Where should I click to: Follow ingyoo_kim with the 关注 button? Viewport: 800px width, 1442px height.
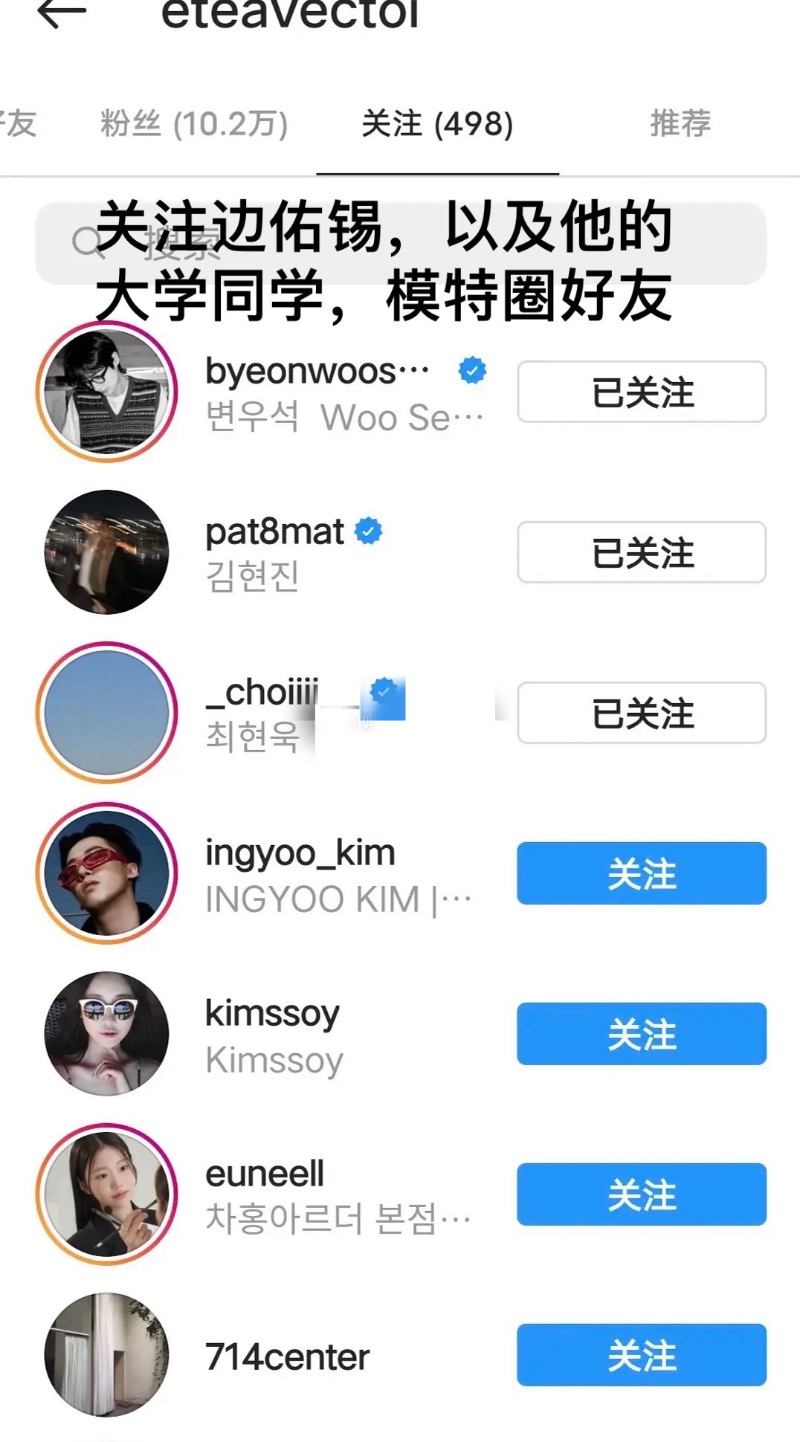641,873
